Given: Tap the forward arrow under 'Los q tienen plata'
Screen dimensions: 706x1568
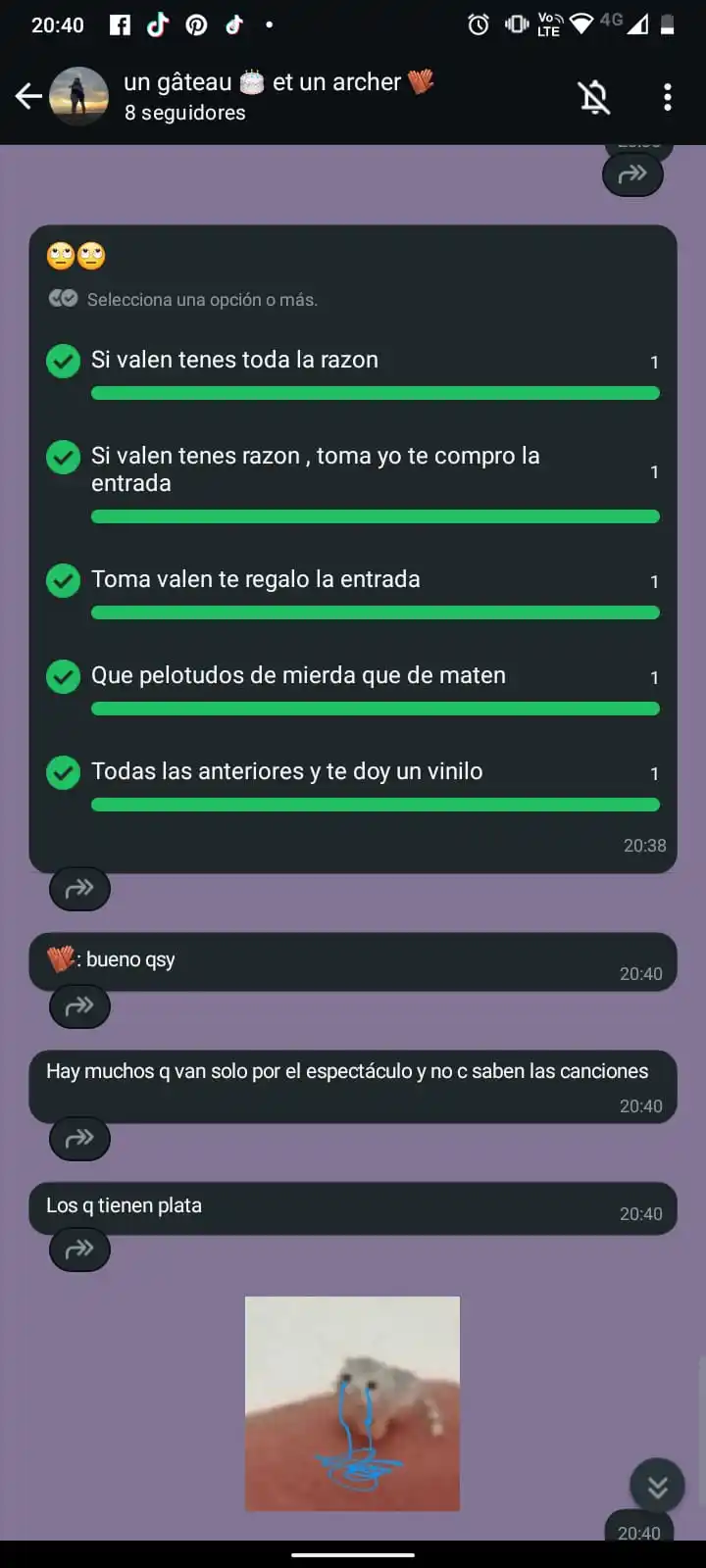Looking at the screenshot, I should (x=78, y=1249).
